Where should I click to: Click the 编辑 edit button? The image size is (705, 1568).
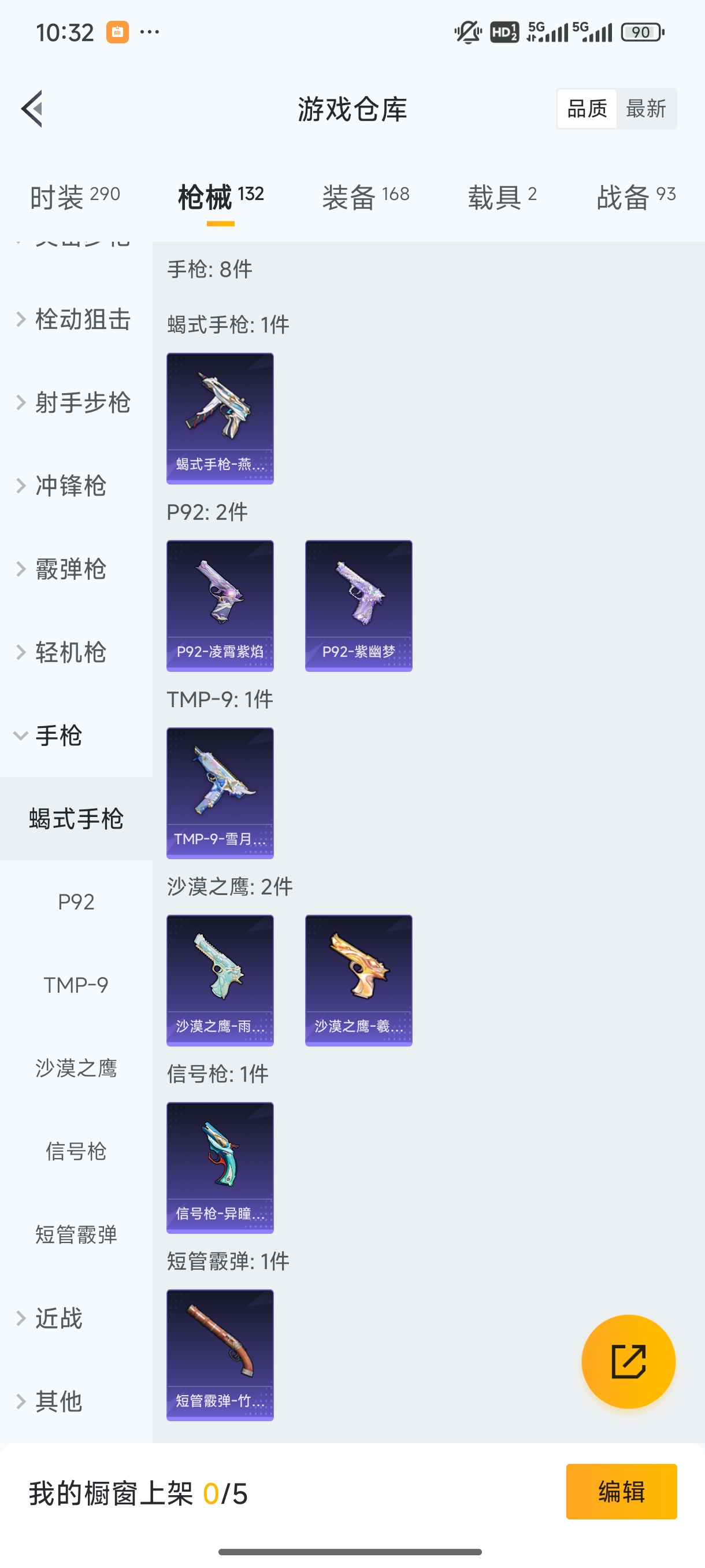(x=622, y=1492)
